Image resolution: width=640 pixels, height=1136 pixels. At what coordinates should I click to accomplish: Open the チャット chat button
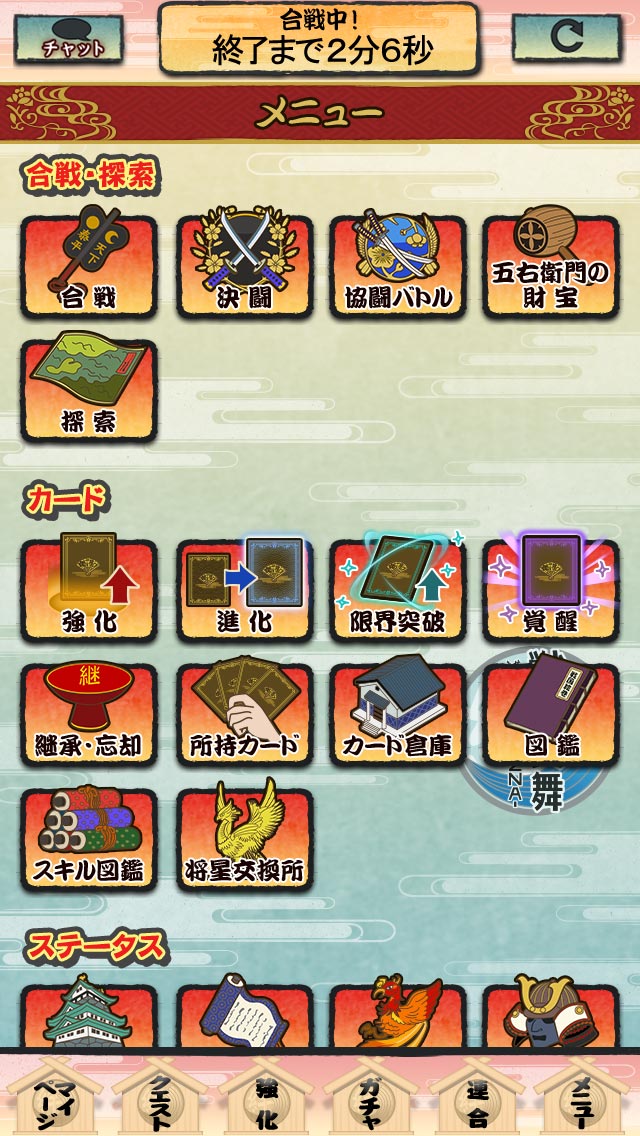[x=69, y=39]
